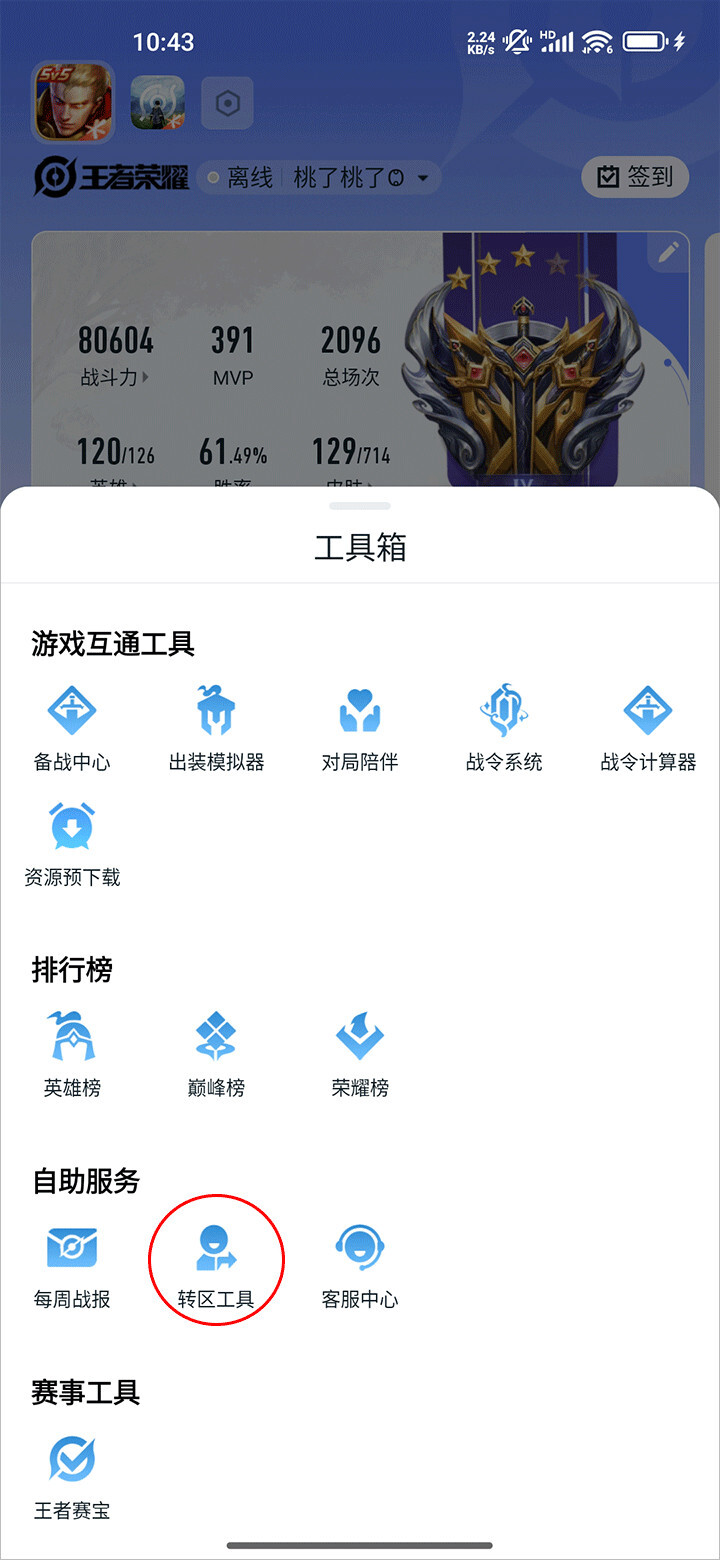Select the 5v5 王者荣耀 game icon

coord(74,102)
